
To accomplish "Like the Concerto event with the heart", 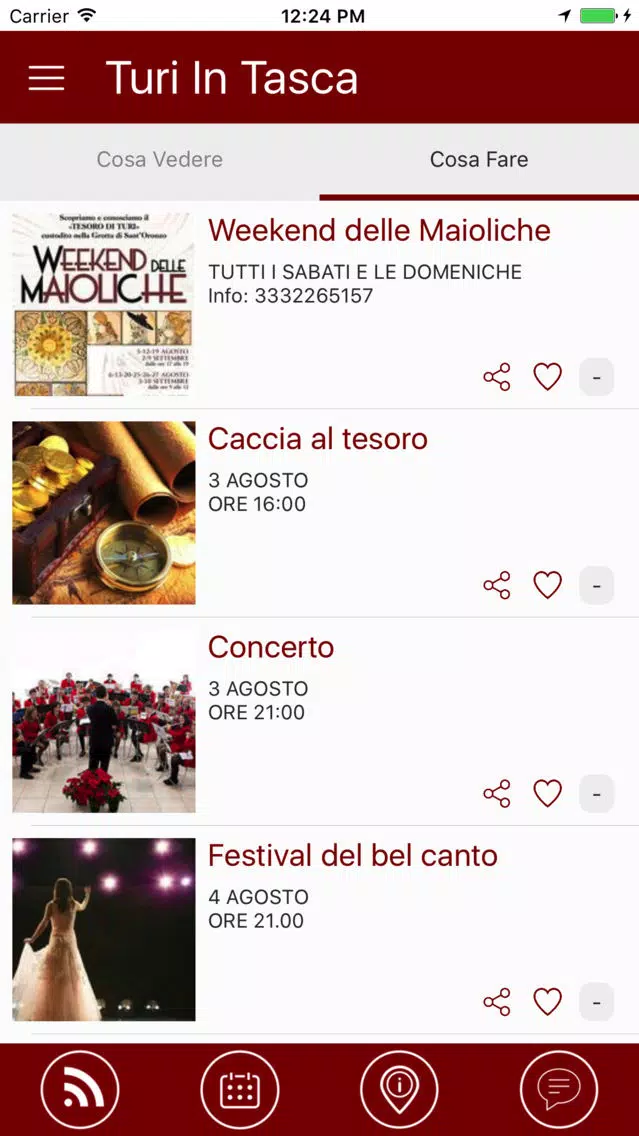I will (x=548, y=794).
